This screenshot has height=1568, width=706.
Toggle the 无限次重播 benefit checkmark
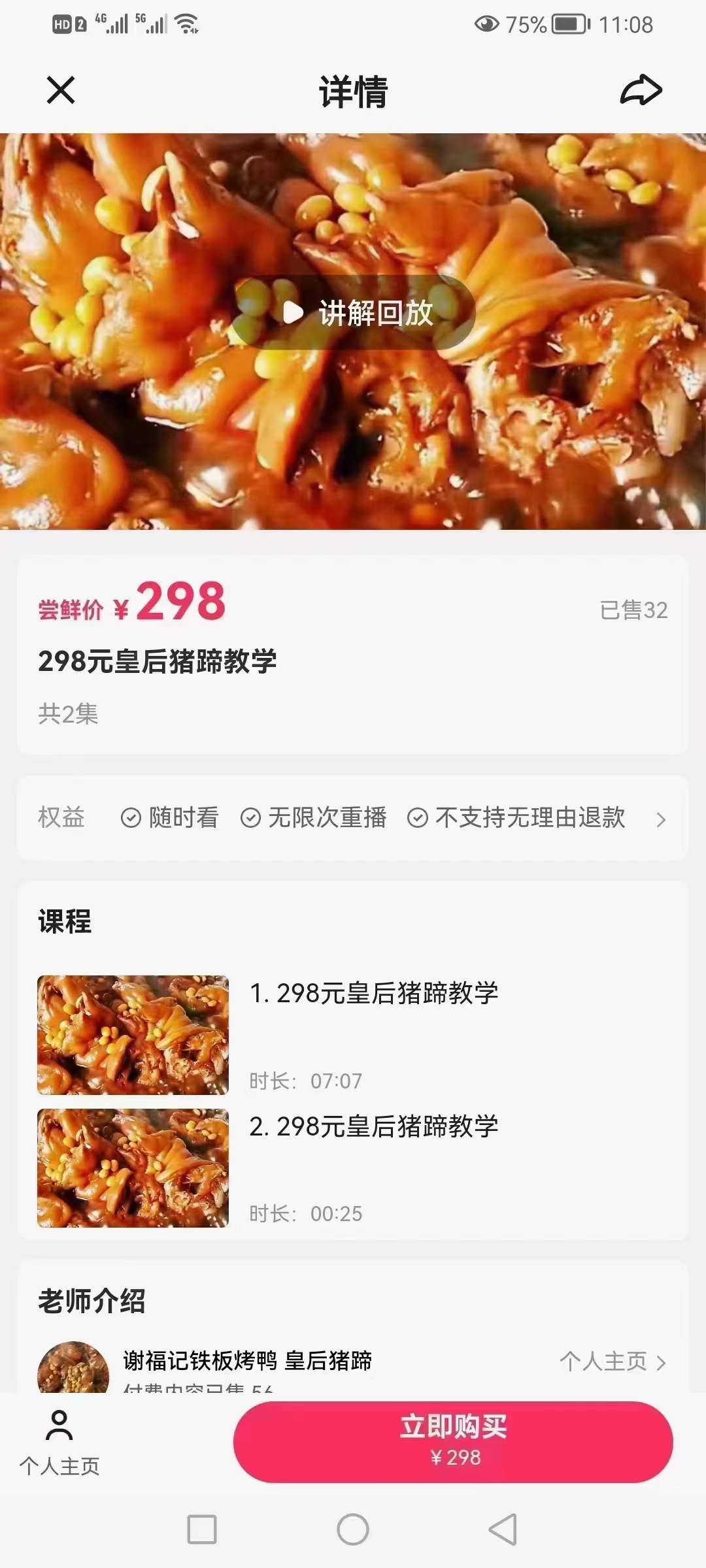pyautogui.click(x=250, y=818)
